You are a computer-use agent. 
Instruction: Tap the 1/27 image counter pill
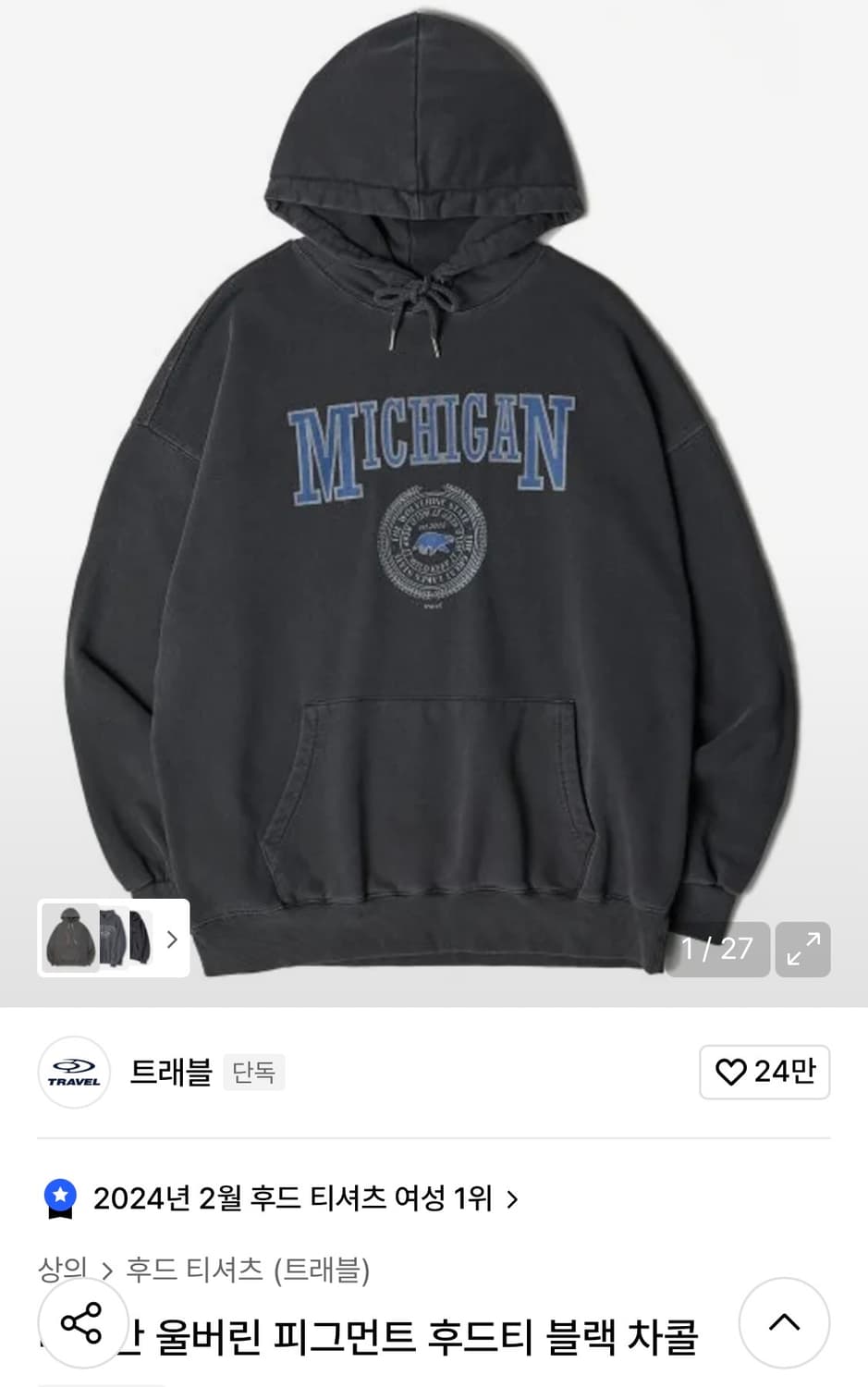click(716, 949)
